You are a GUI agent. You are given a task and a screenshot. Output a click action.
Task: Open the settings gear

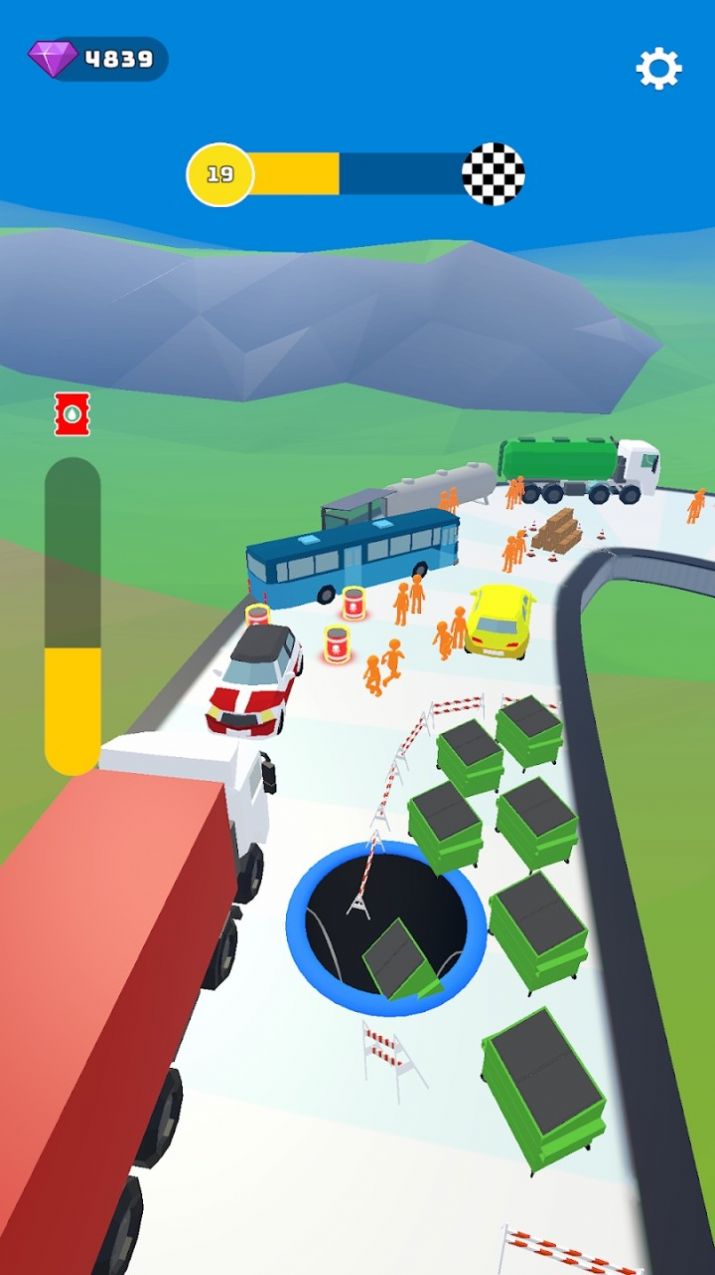point(659,68)
